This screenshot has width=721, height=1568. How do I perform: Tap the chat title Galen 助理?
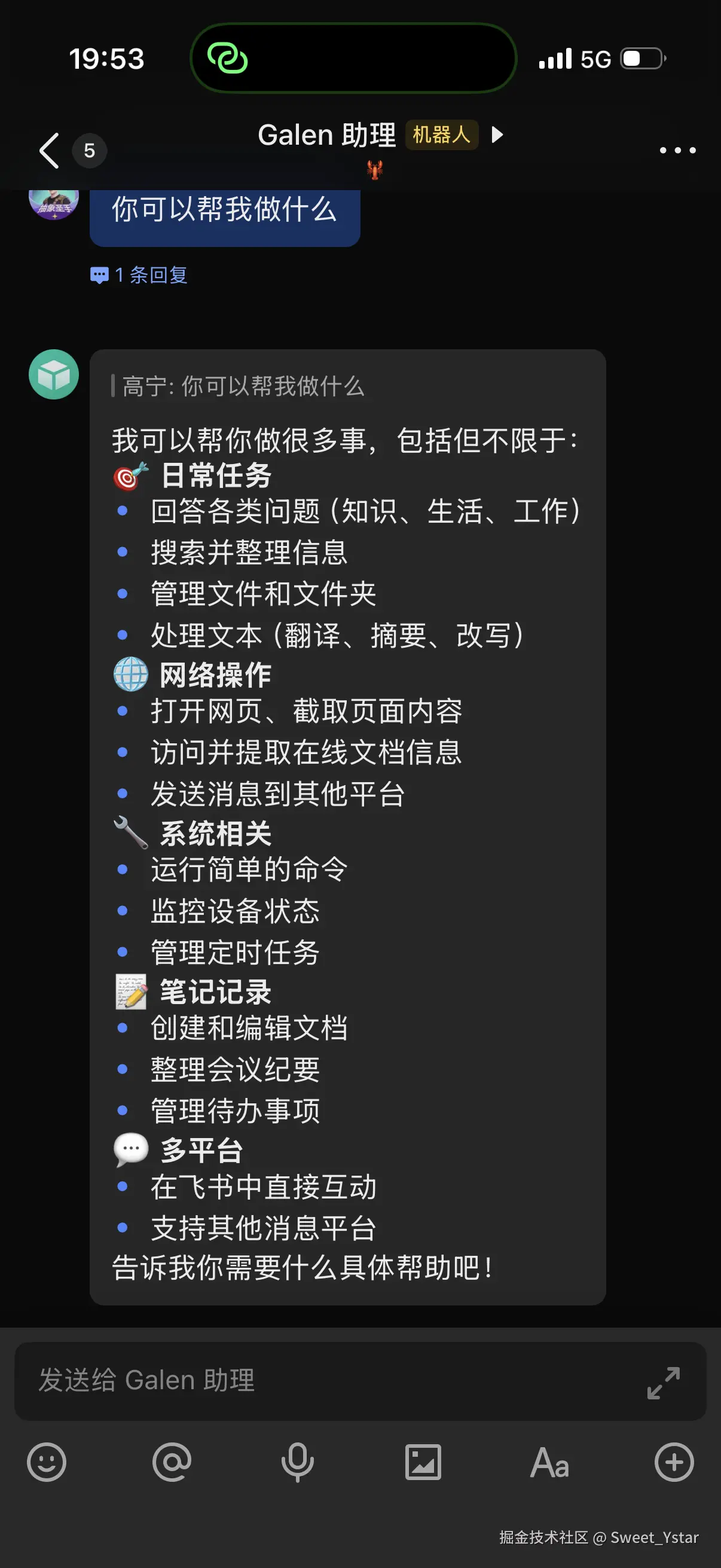coord(327,135)
